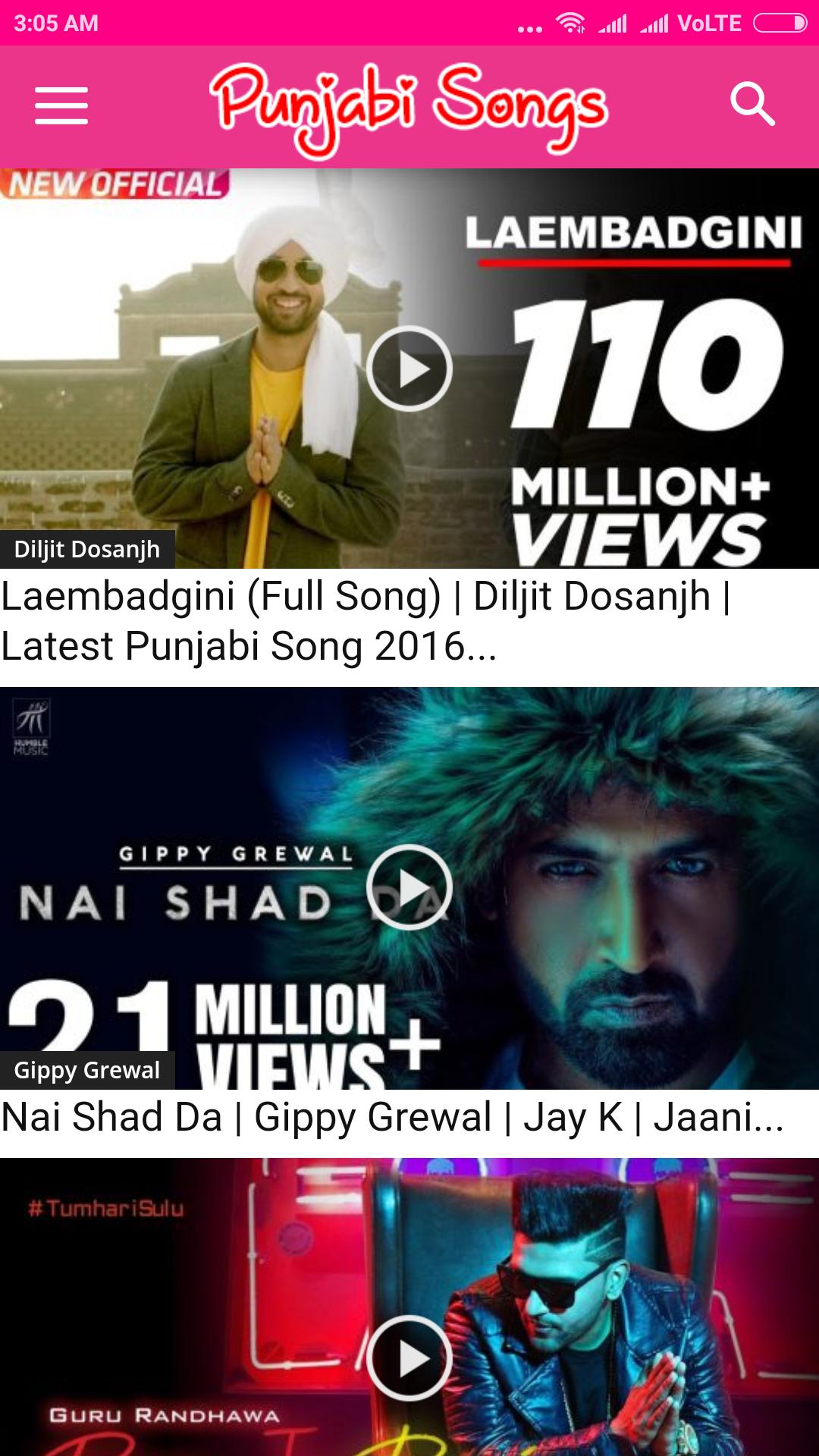
Task: Play the Guru Randhawa video
Action: tap(409, 1357)
